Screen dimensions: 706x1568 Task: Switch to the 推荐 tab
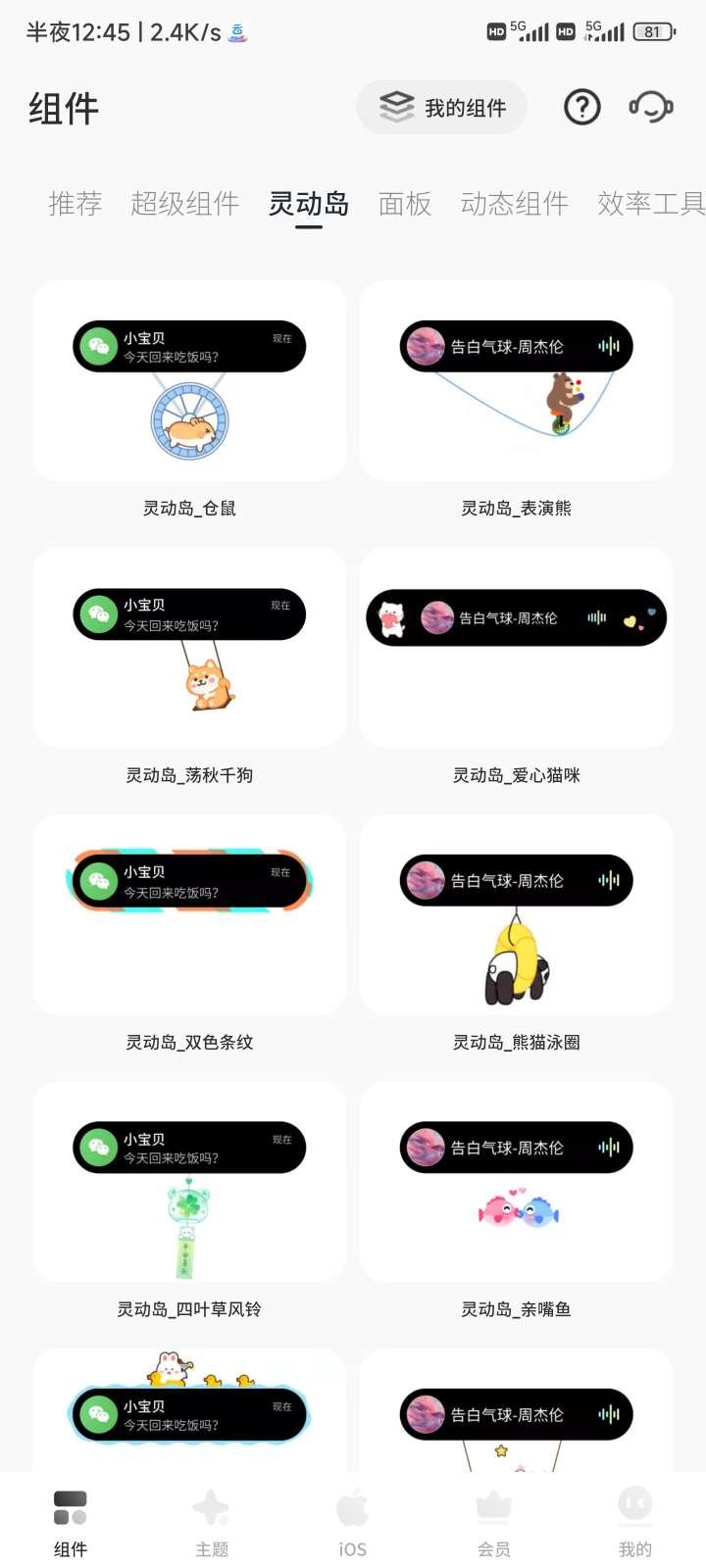tap(76, 203)
